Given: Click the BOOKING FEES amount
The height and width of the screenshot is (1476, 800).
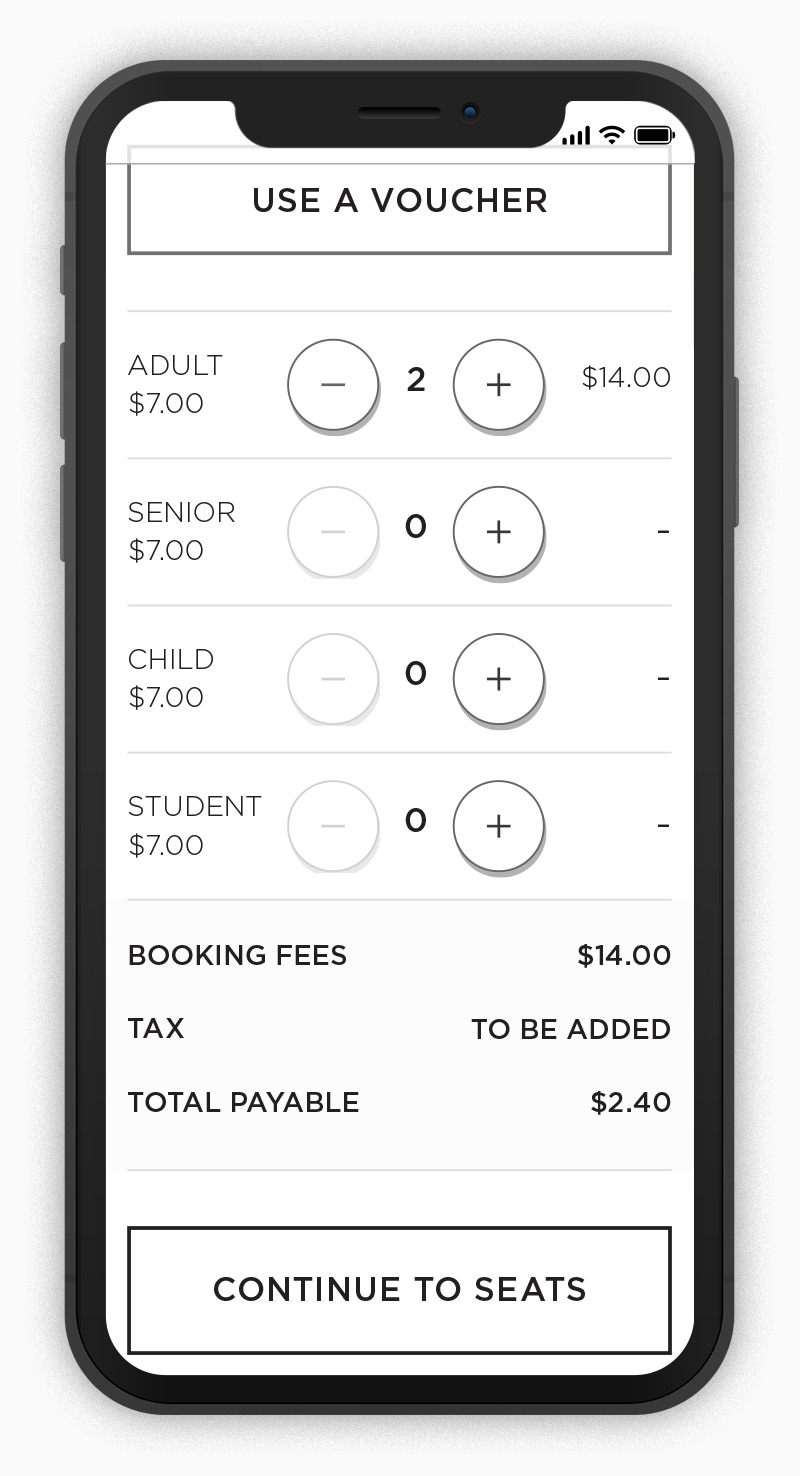Looking at the screenshot, I should (622, 955).
